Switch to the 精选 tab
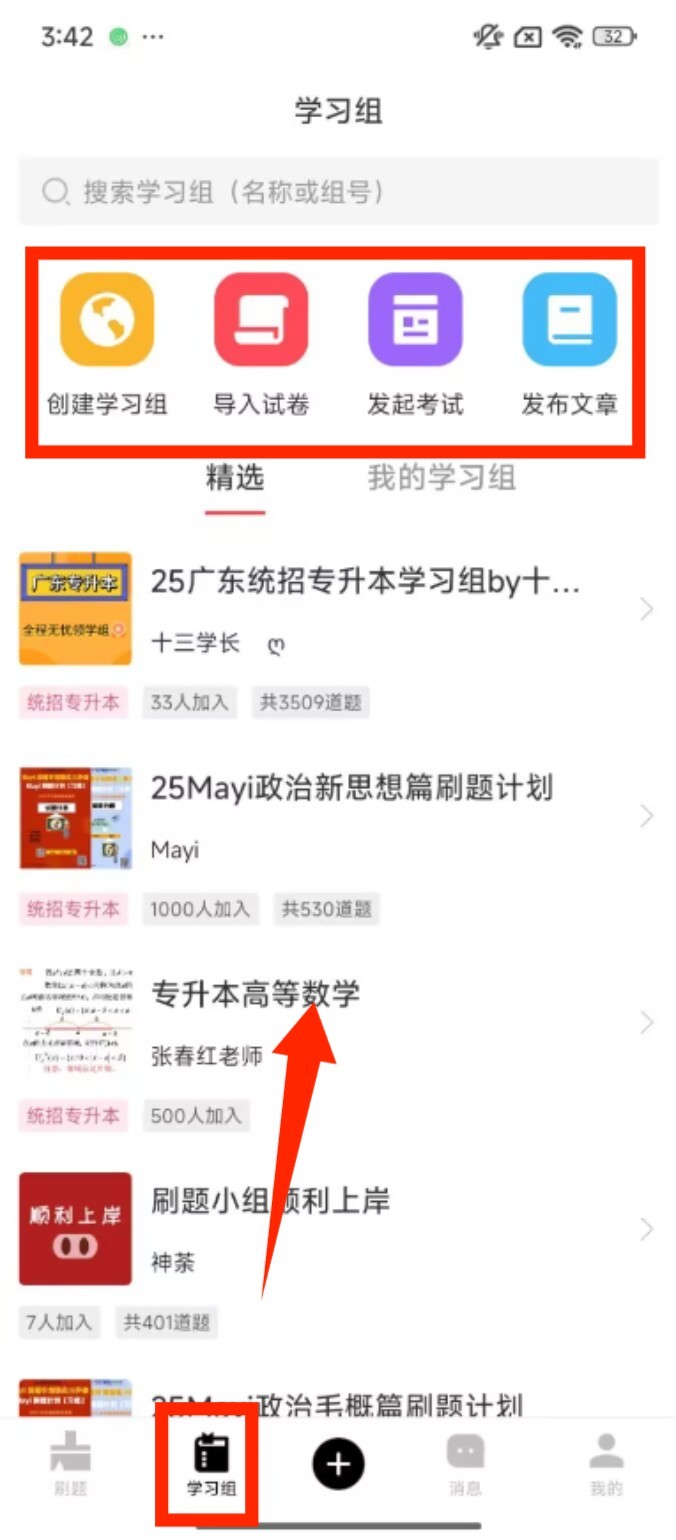The width and height of the screenshot is (676, 1540). click(235, 478)
